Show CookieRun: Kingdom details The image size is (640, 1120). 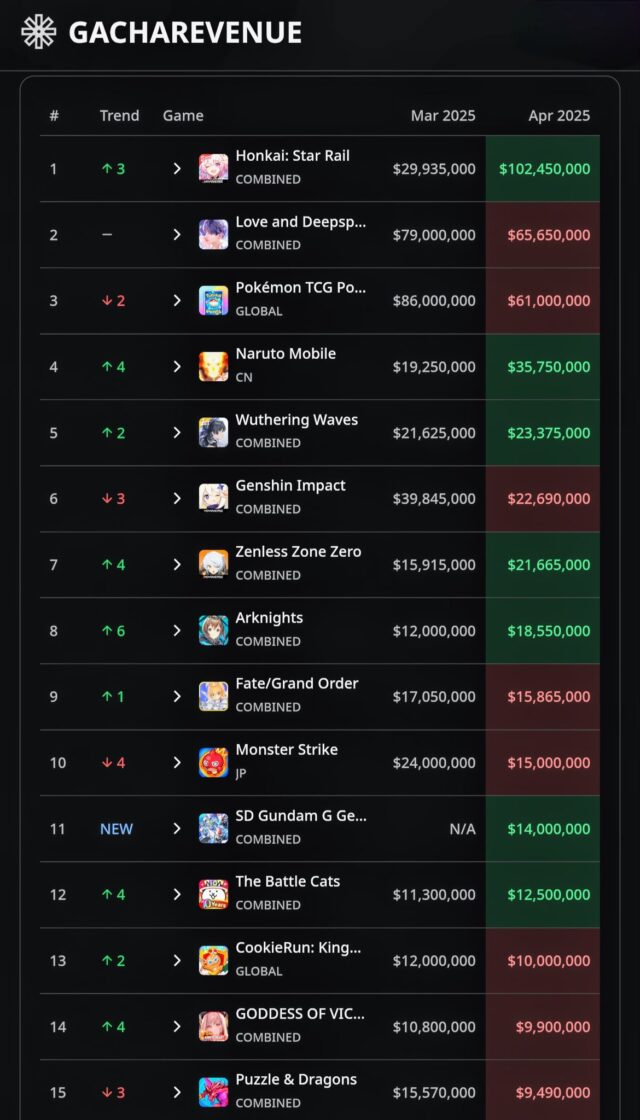click(x=177, y=961)
